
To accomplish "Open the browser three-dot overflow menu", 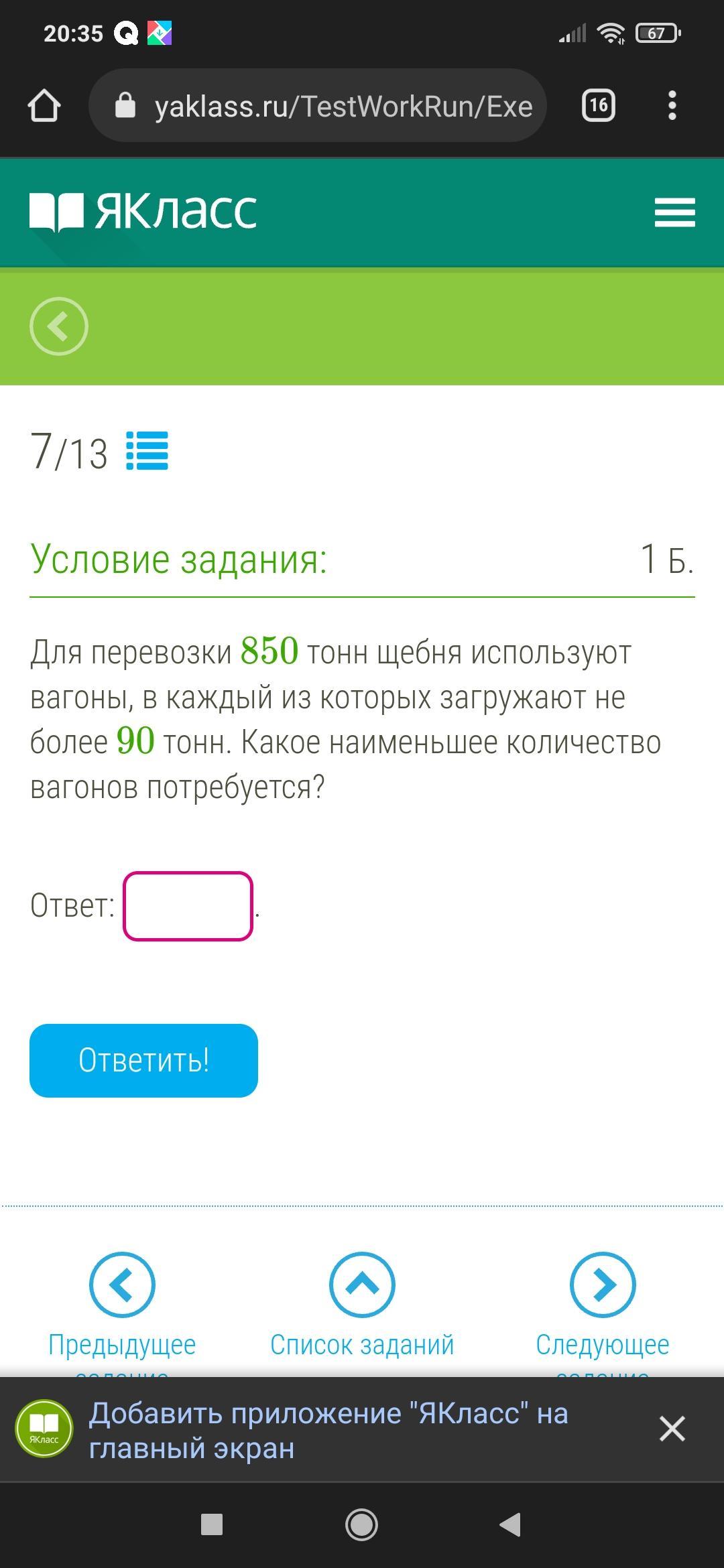I will 672,106.
